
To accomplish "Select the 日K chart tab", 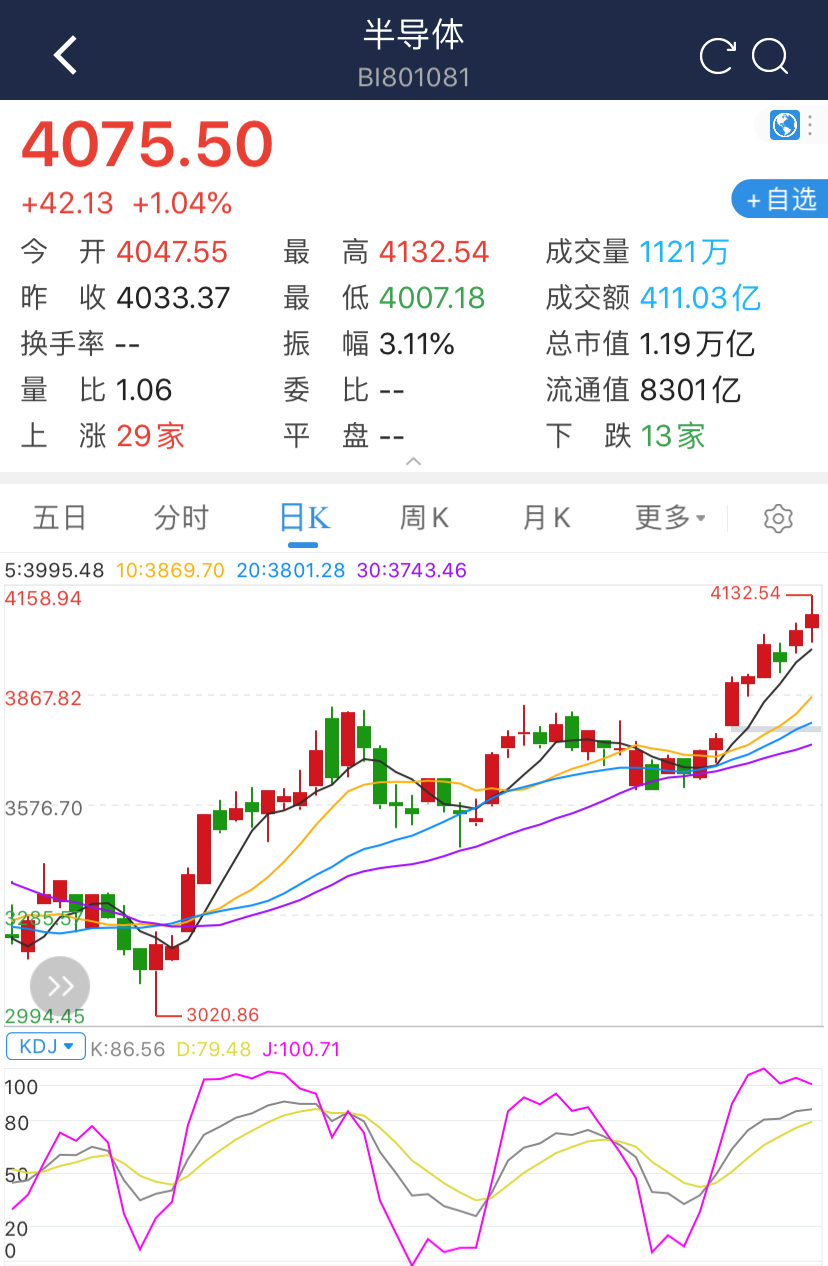I will 304,518.
